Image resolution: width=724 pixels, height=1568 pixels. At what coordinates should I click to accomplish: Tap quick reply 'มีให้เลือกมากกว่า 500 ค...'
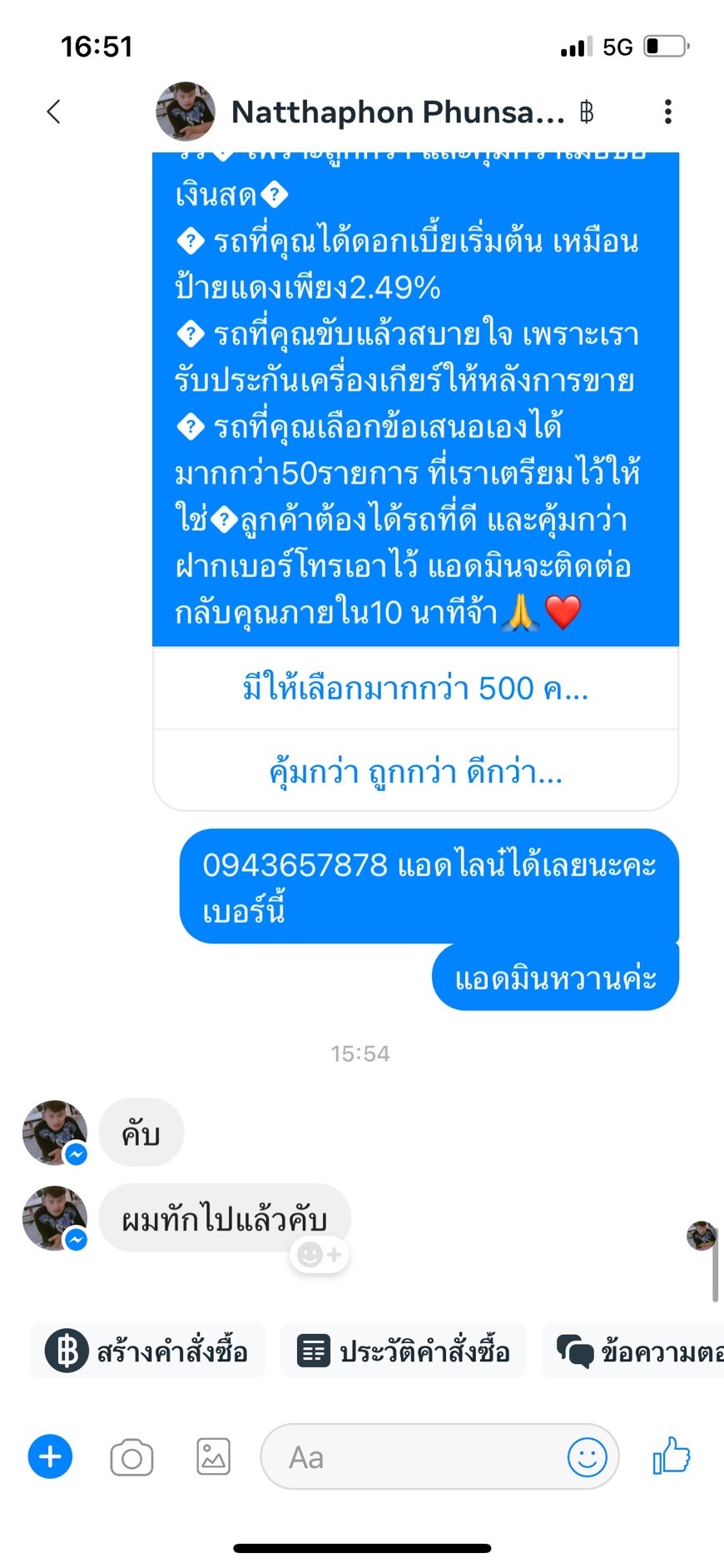tap(415, 689)
